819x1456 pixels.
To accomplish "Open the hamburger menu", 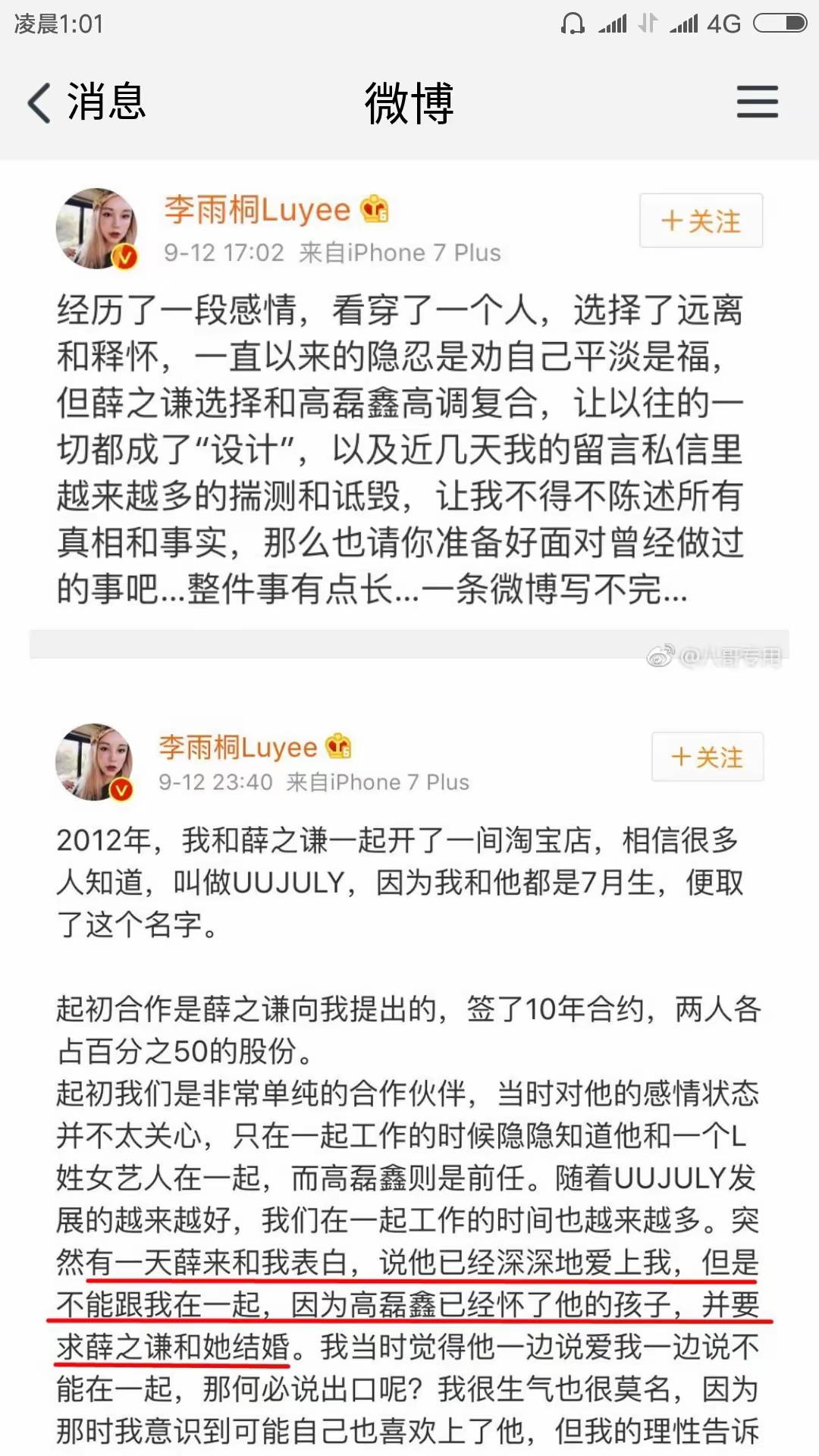I will pyautogui.click(x=758, y=102).
